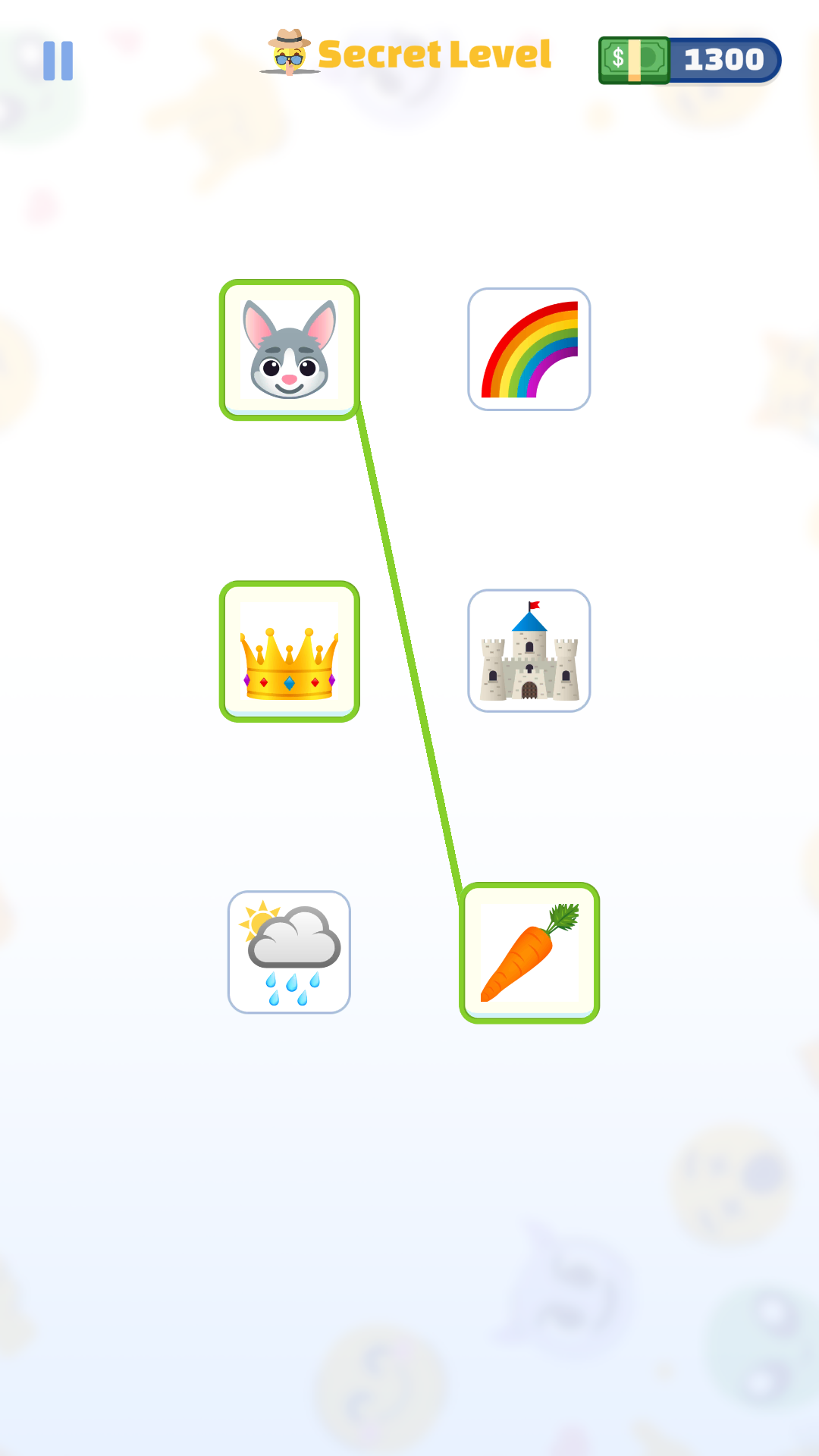Click the red gem on the crown
Screen dimensions: 819x1456
tap(264, 682)
